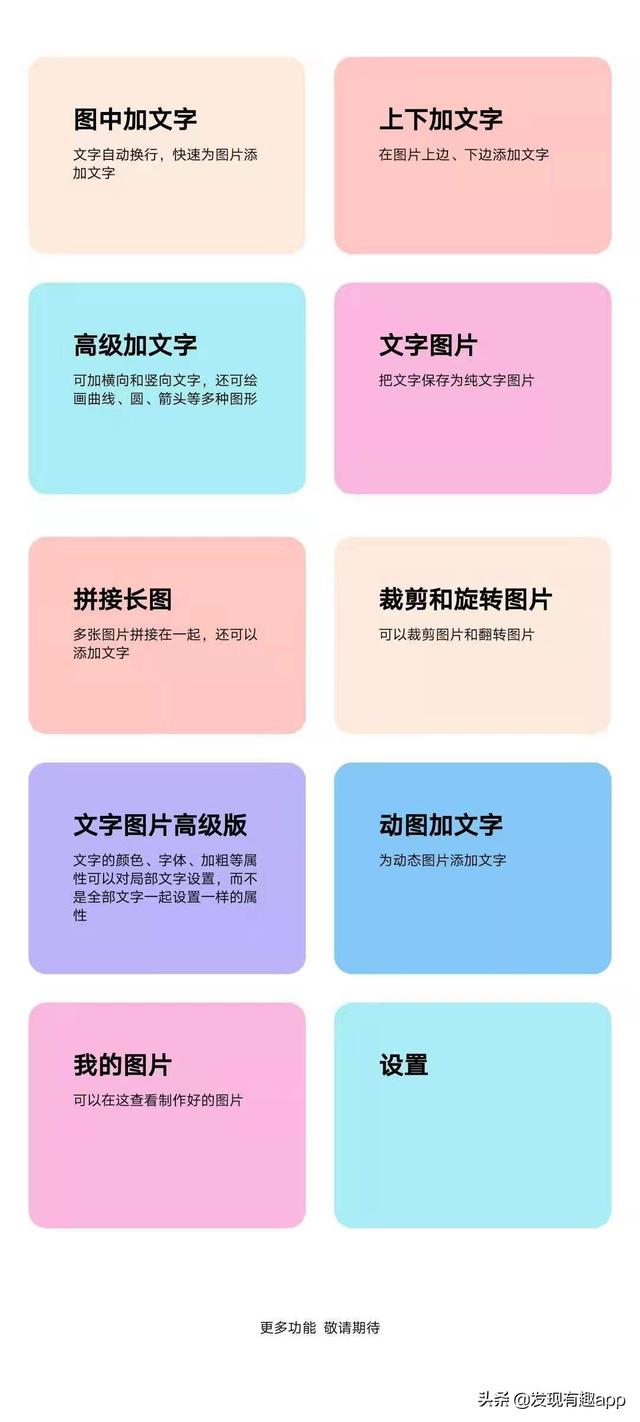The width and height of the screenshot is (640, 1422).
Task: Select the 上下加文字 feature
Action: [x=472, y=155]
